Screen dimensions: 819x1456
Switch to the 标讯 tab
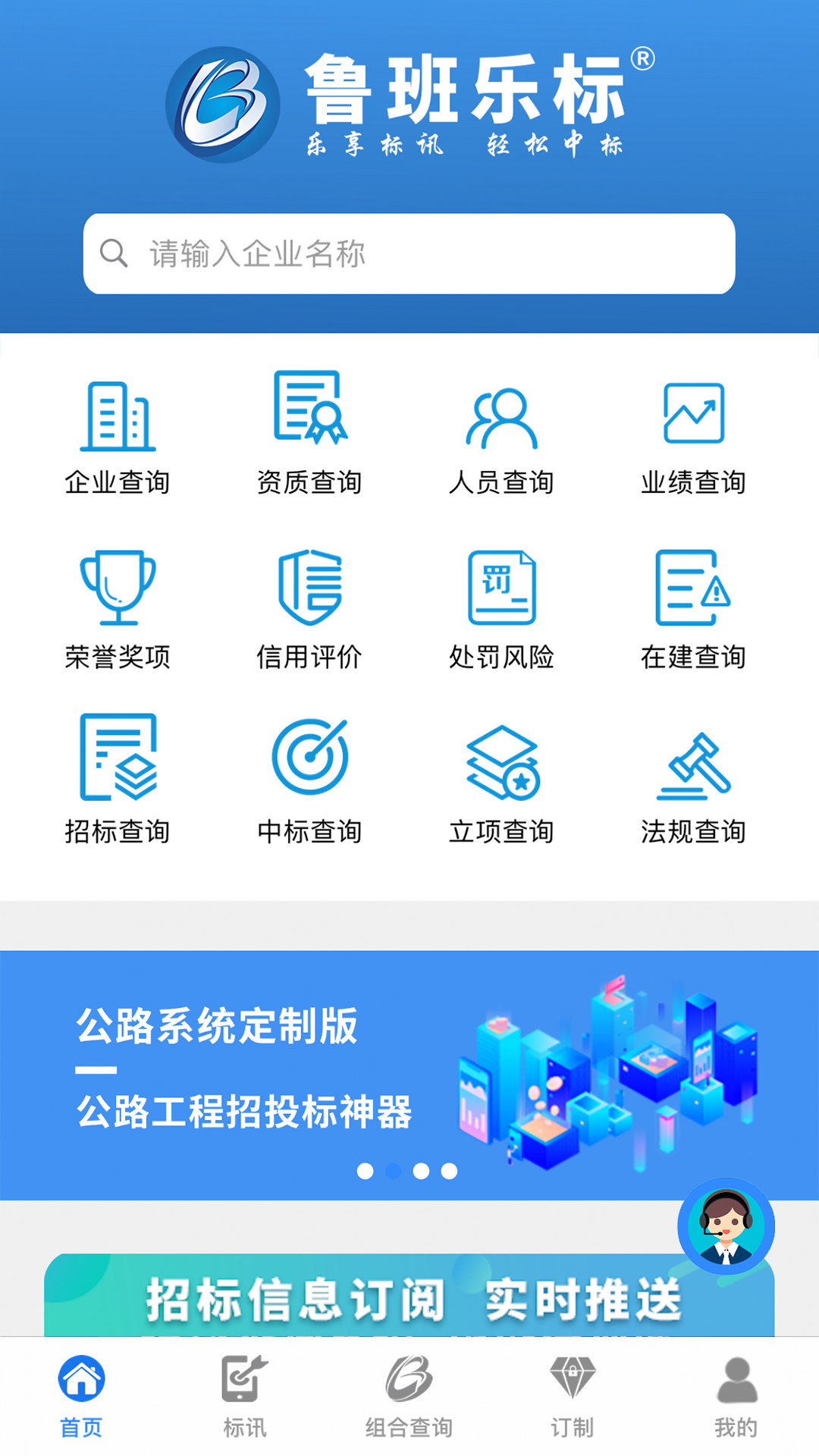245,1397
